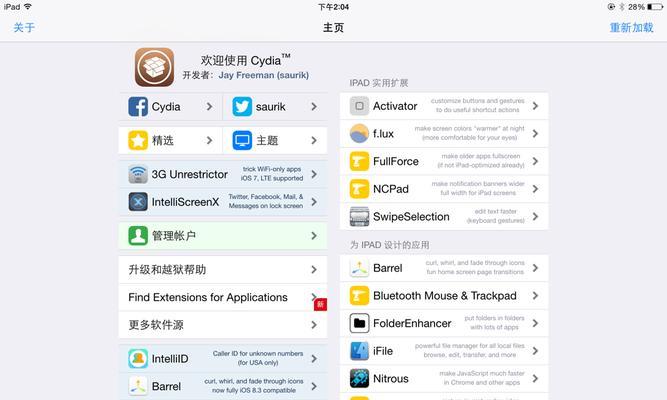Open the saurik Twitter row
Viewport: 667px width, 400px height.
[x=276, y=107]
